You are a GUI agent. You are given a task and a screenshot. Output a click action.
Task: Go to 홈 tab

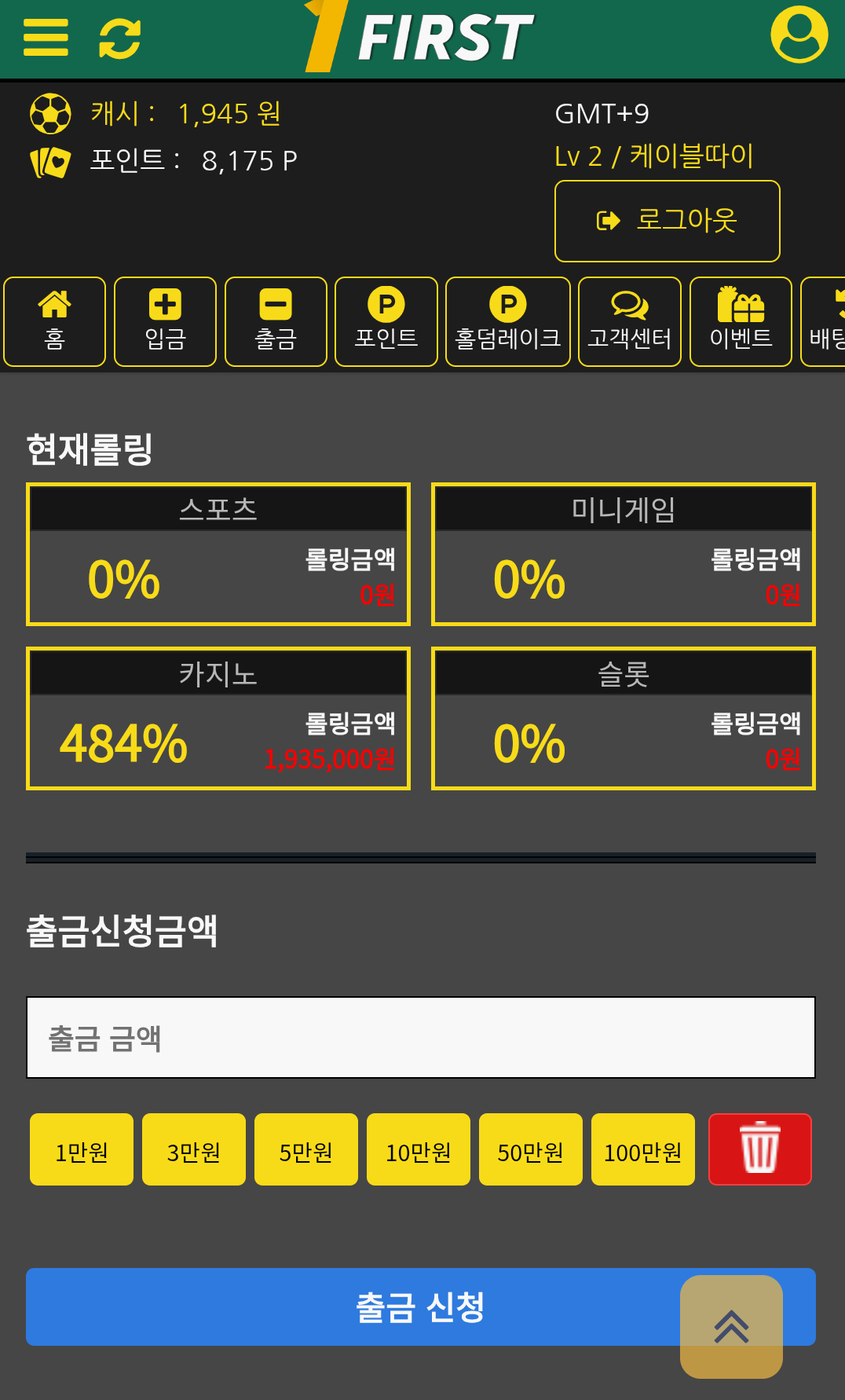[x=54, y=321]
